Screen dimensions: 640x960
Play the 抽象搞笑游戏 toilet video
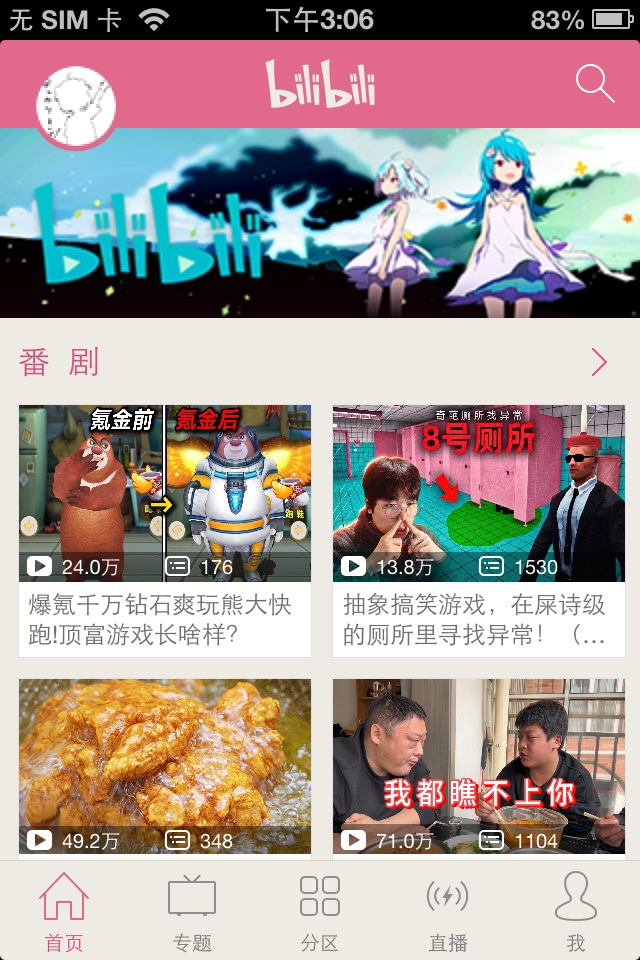point(479,493)
